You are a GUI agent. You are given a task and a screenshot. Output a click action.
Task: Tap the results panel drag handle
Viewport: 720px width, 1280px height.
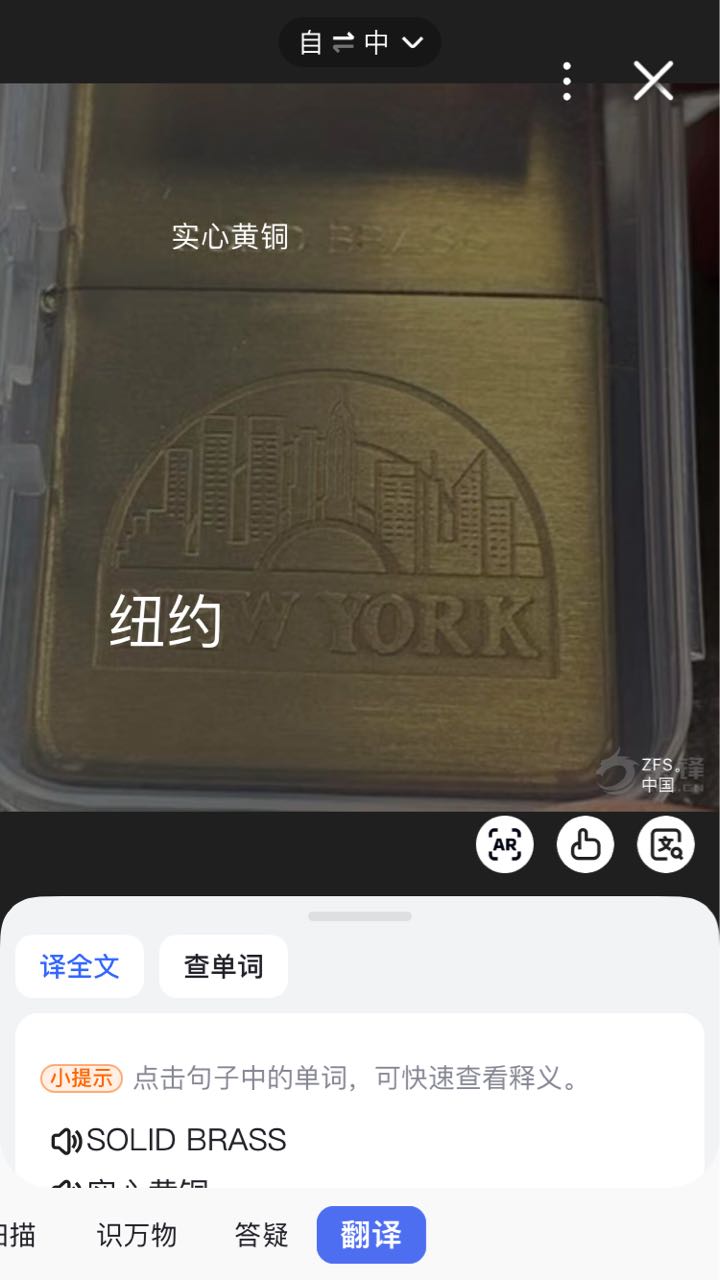360,916
